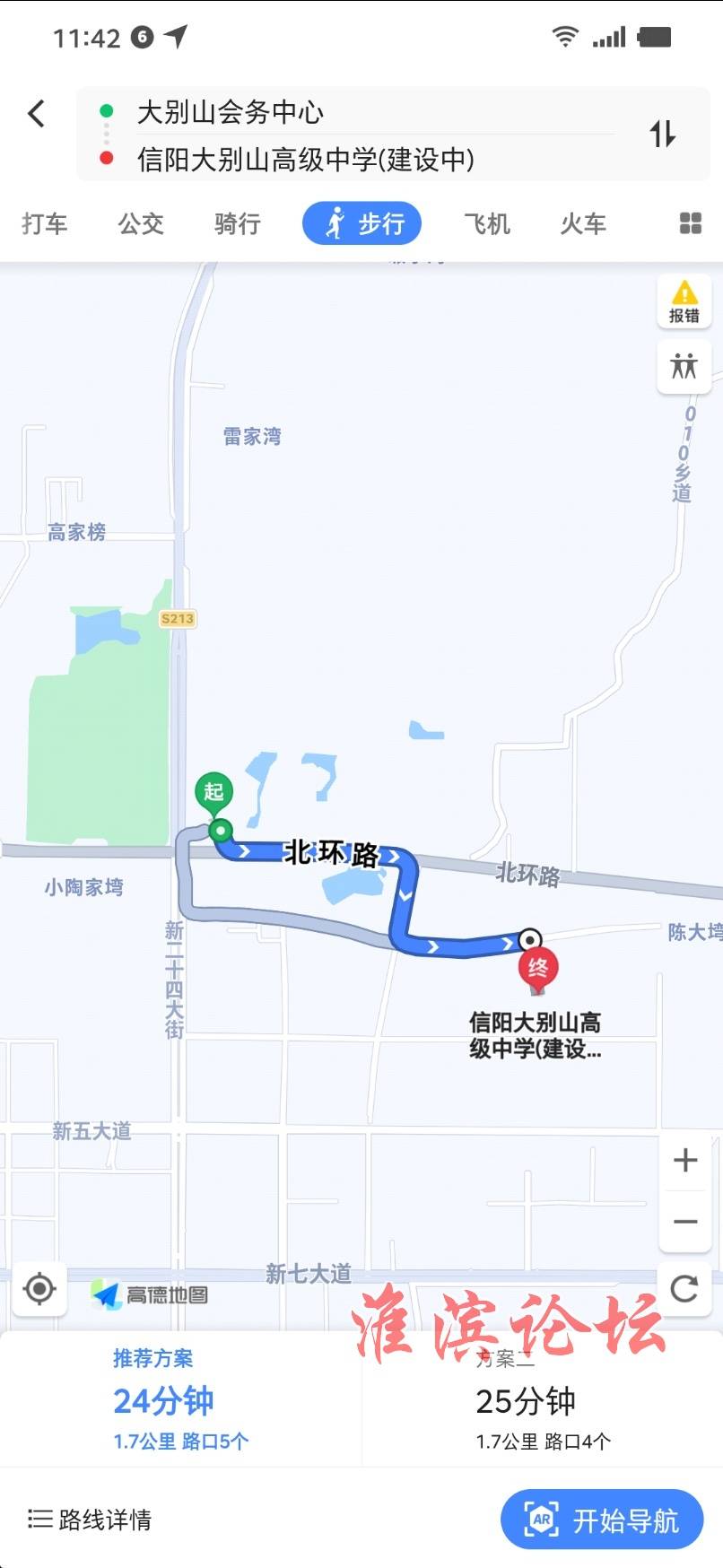This screenshot has width=723, height=1568.
Task: Choose the 推荐方案 24分钟 route
Action: coord(180,1399)
